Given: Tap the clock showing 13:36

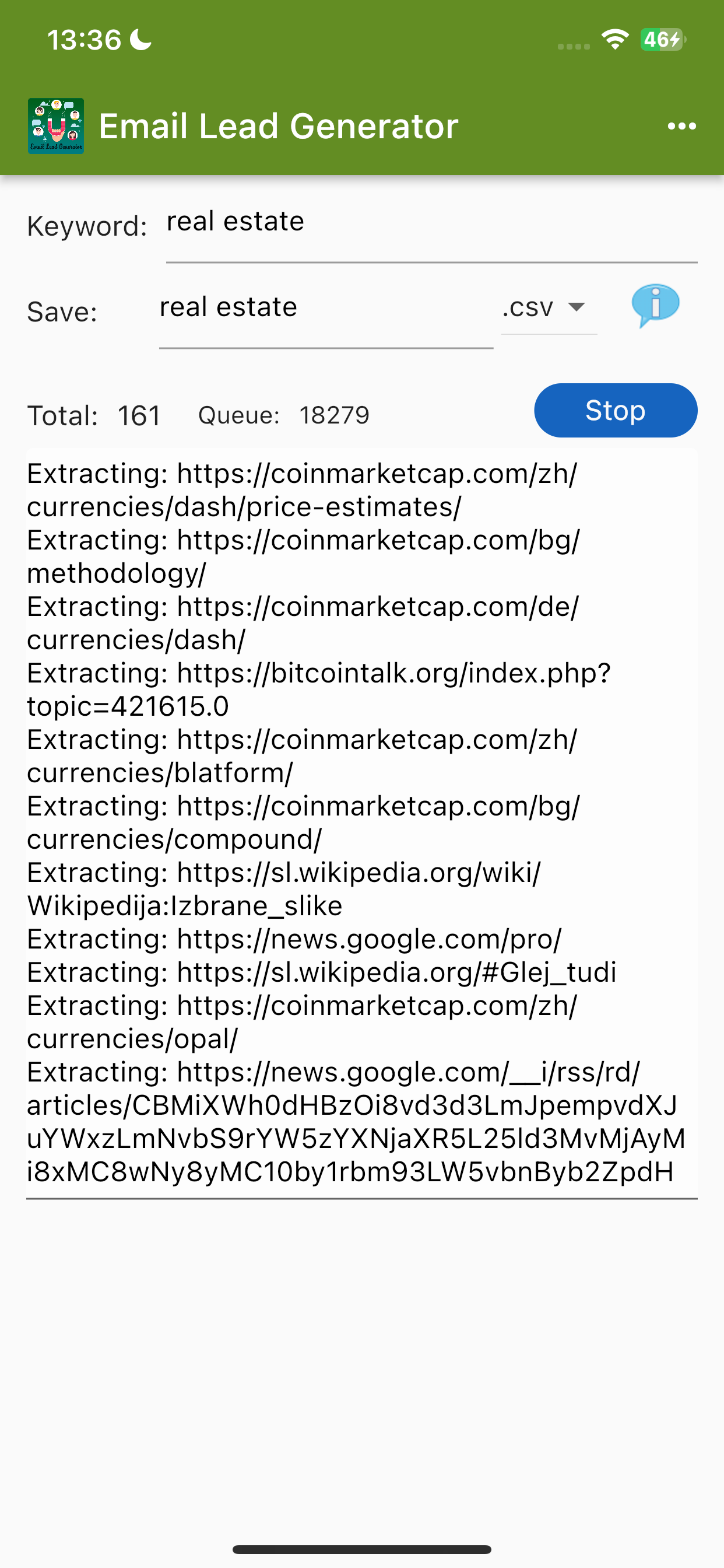Looking at the screenshot, I should tap(85, 38).
